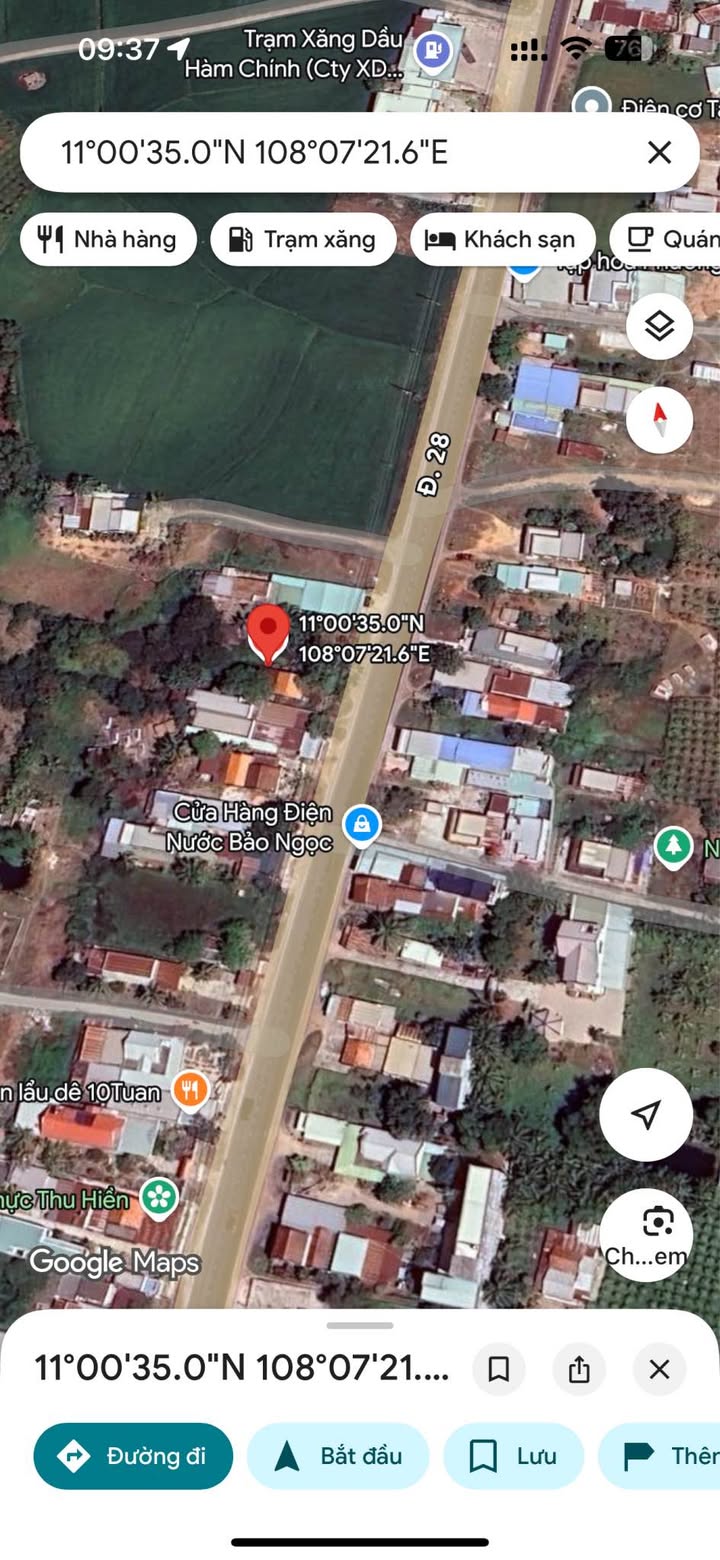Open the 10Tuan restaurant marker
Image resolution: width=720 pixels, height=1560 pixels.
189,1090
